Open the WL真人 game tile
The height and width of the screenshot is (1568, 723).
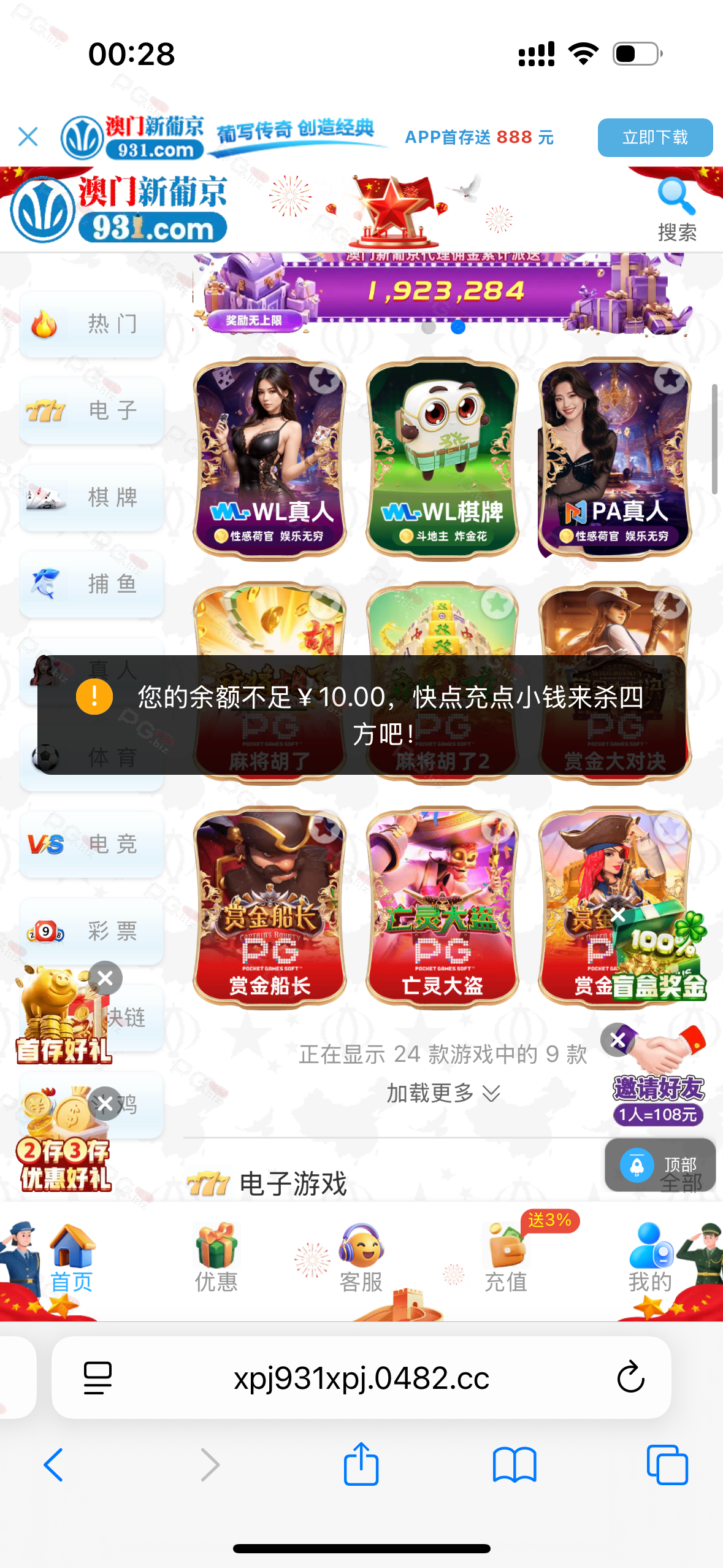click(x=270, y=458)
